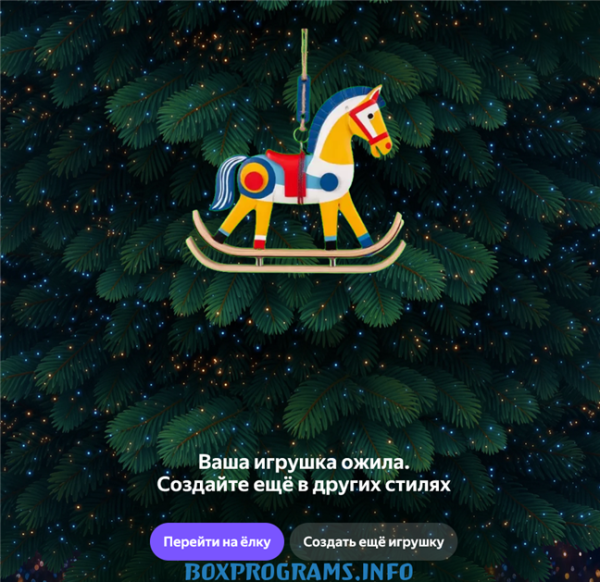This screenshot has width=600, height=582.
Task: Tap the 'Перейти на ёлку' button
Action: (217, 542)
